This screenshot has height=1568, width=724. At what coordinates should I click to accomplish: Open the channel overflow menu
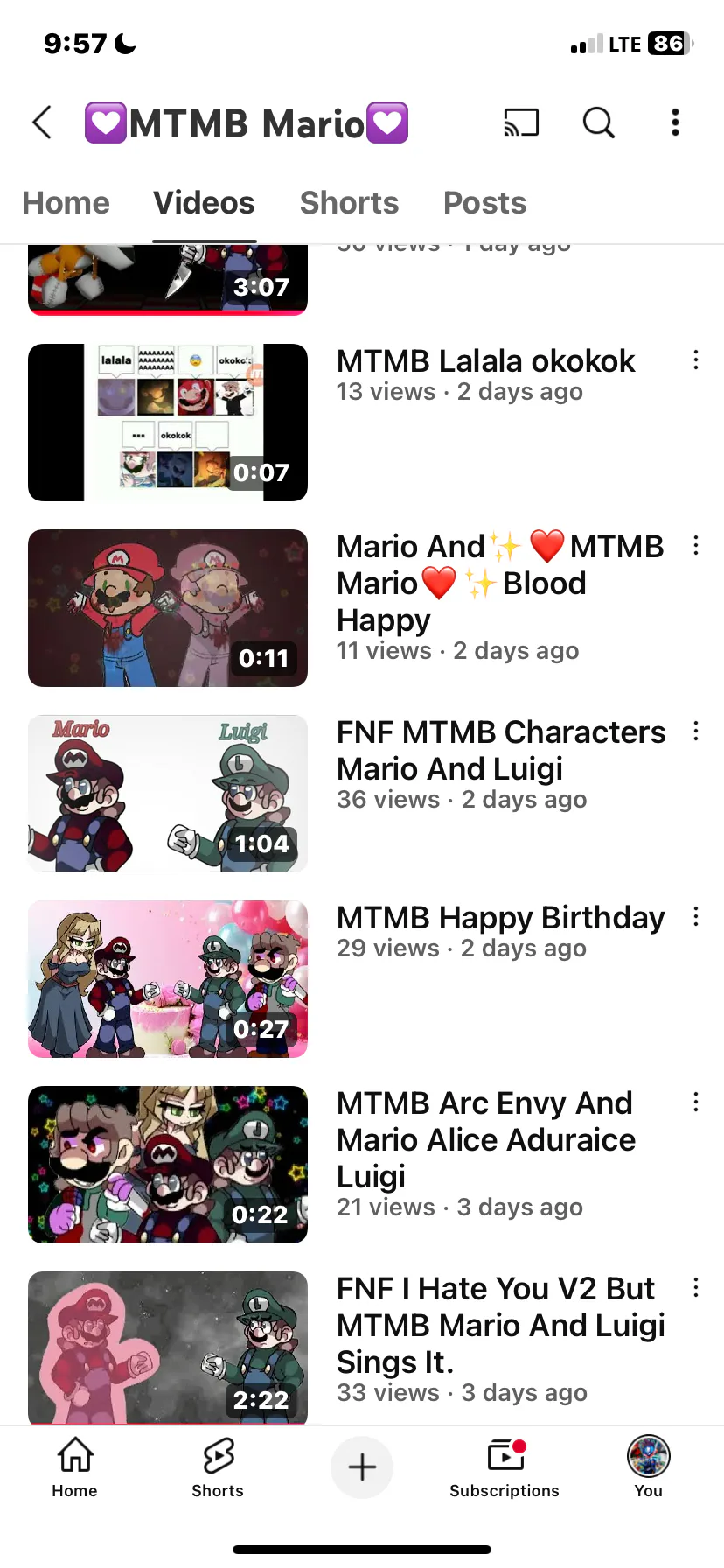pos(675,122)
